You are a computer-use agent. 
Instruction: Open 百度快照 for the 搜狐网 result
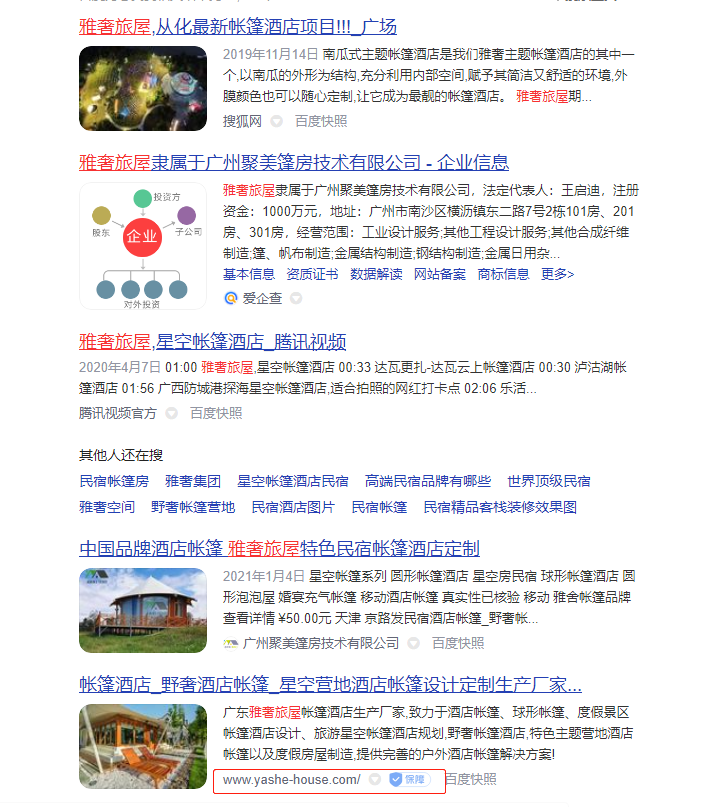pos(321,121)
